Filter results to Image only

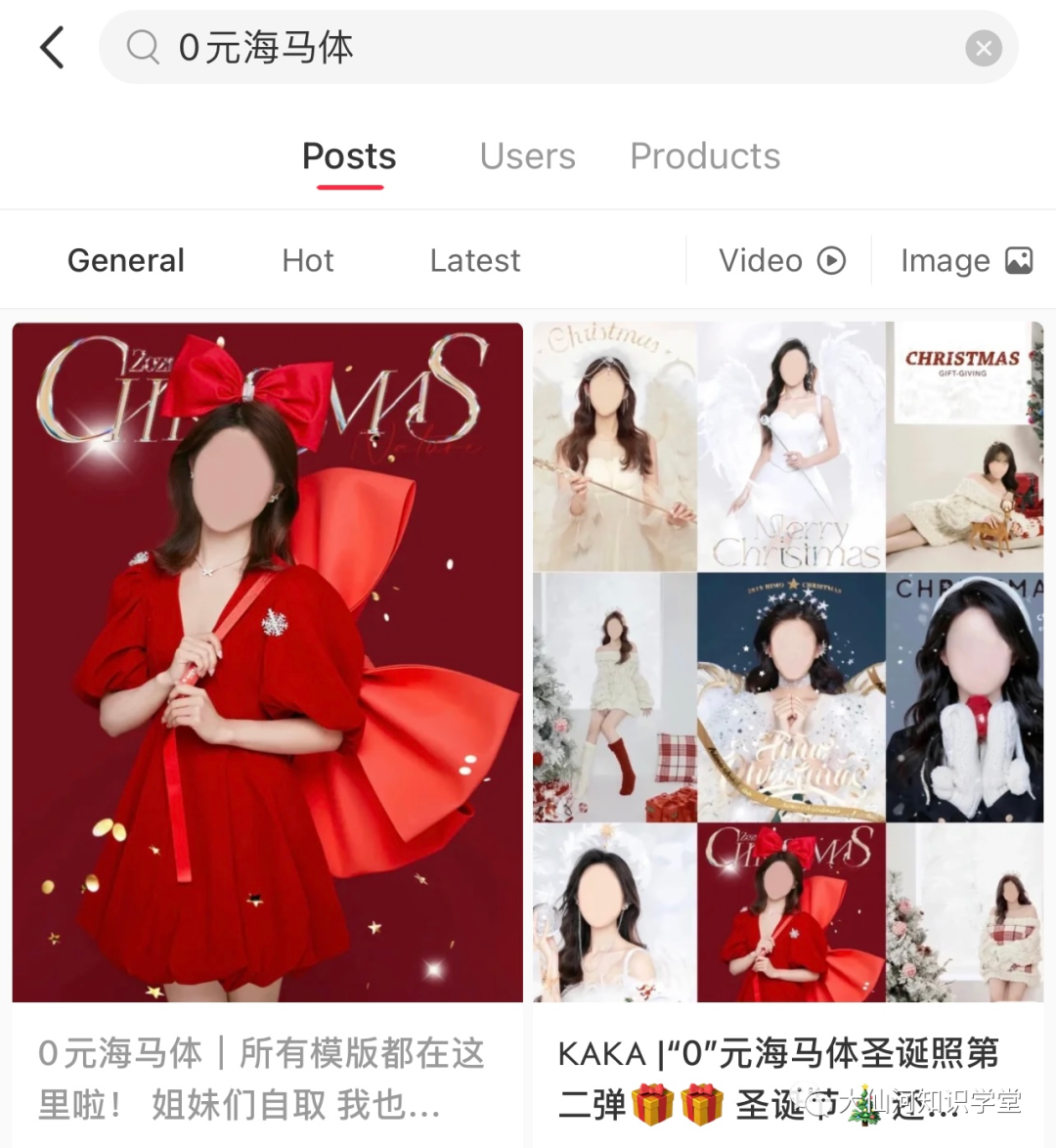[x=965, y=261]
